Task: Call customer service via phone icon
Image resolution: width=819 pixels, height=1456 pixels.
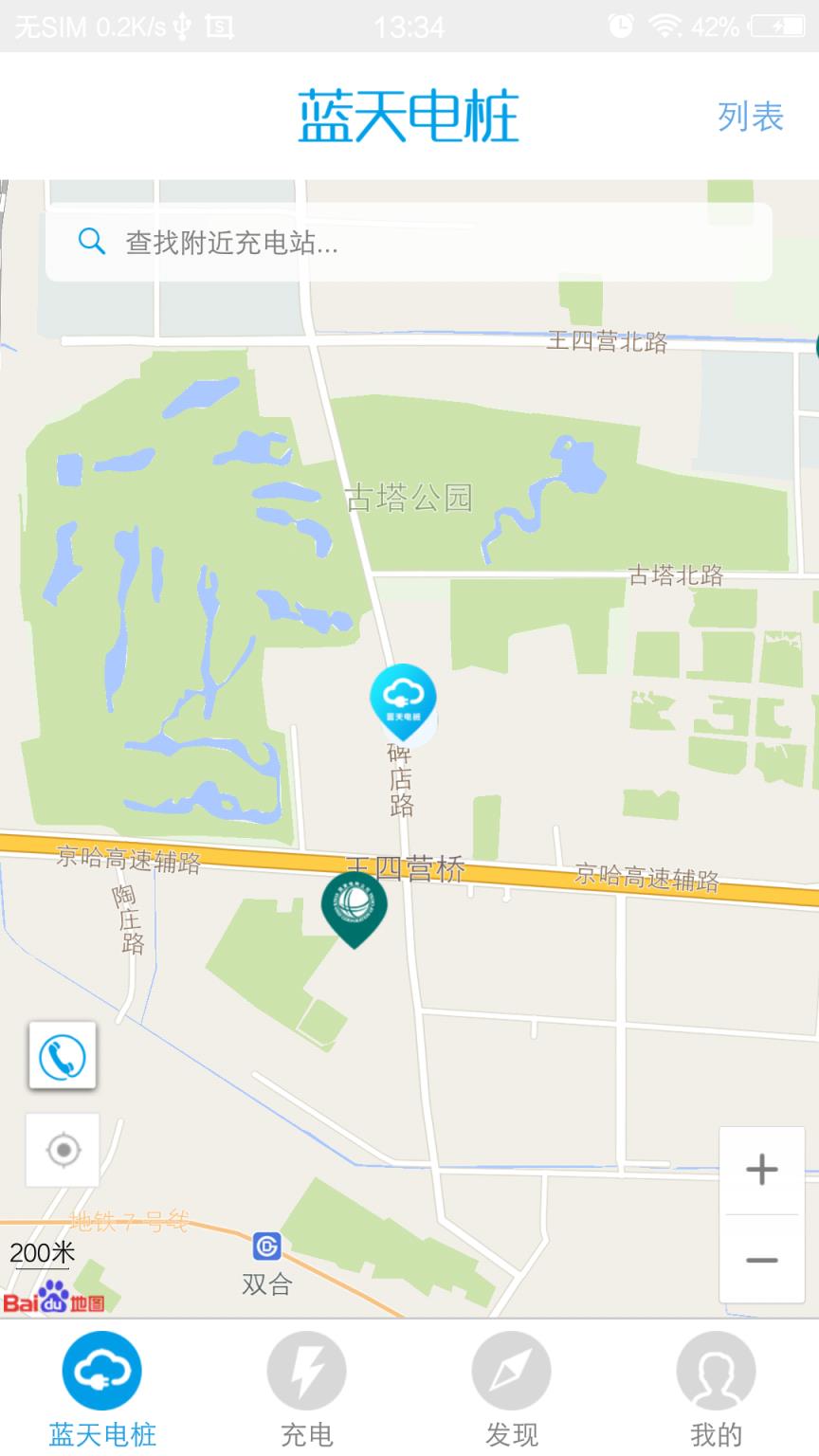Action: (x=63, y=1055)
